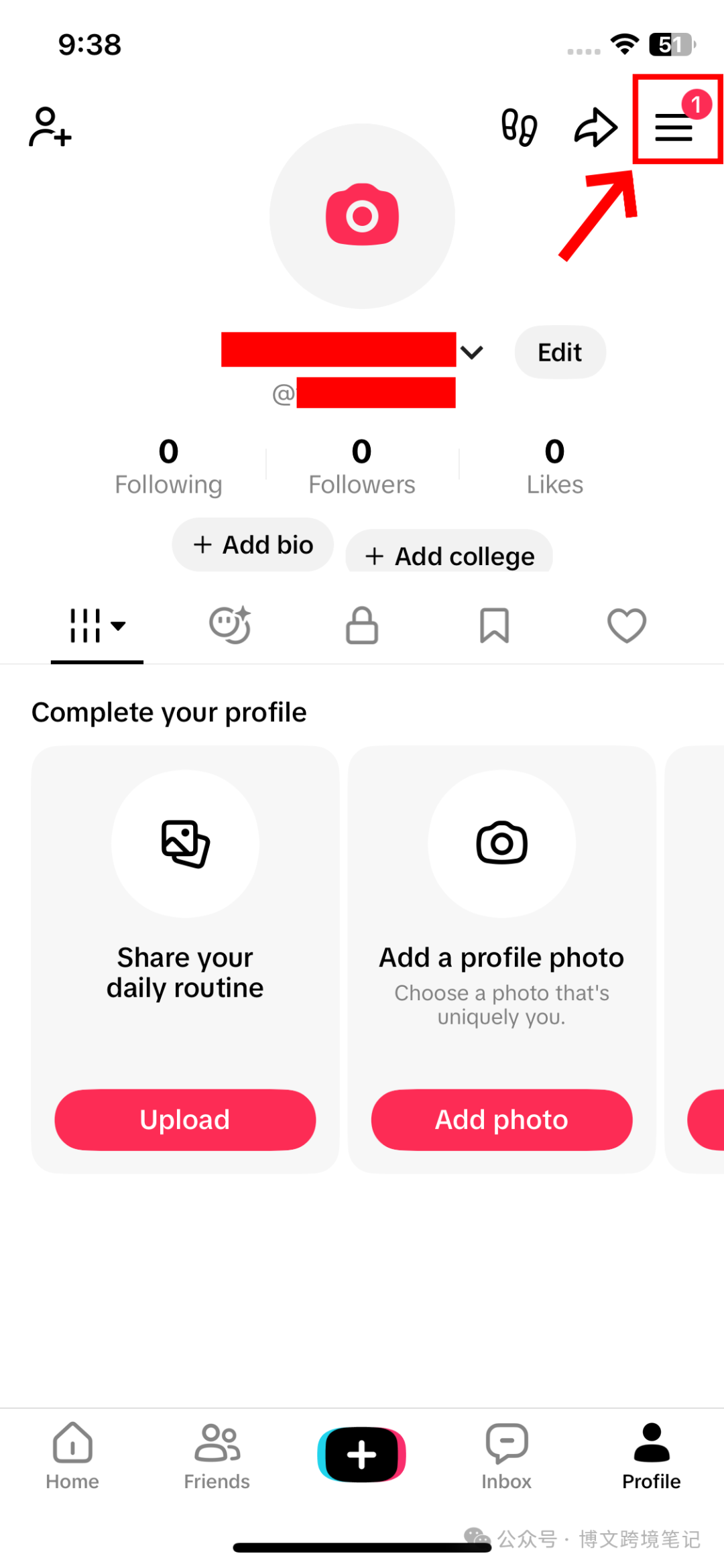The width and height of the screenshot is (724, 1568).
Task: Open the Friends tab
Action: pos(217,1456)
